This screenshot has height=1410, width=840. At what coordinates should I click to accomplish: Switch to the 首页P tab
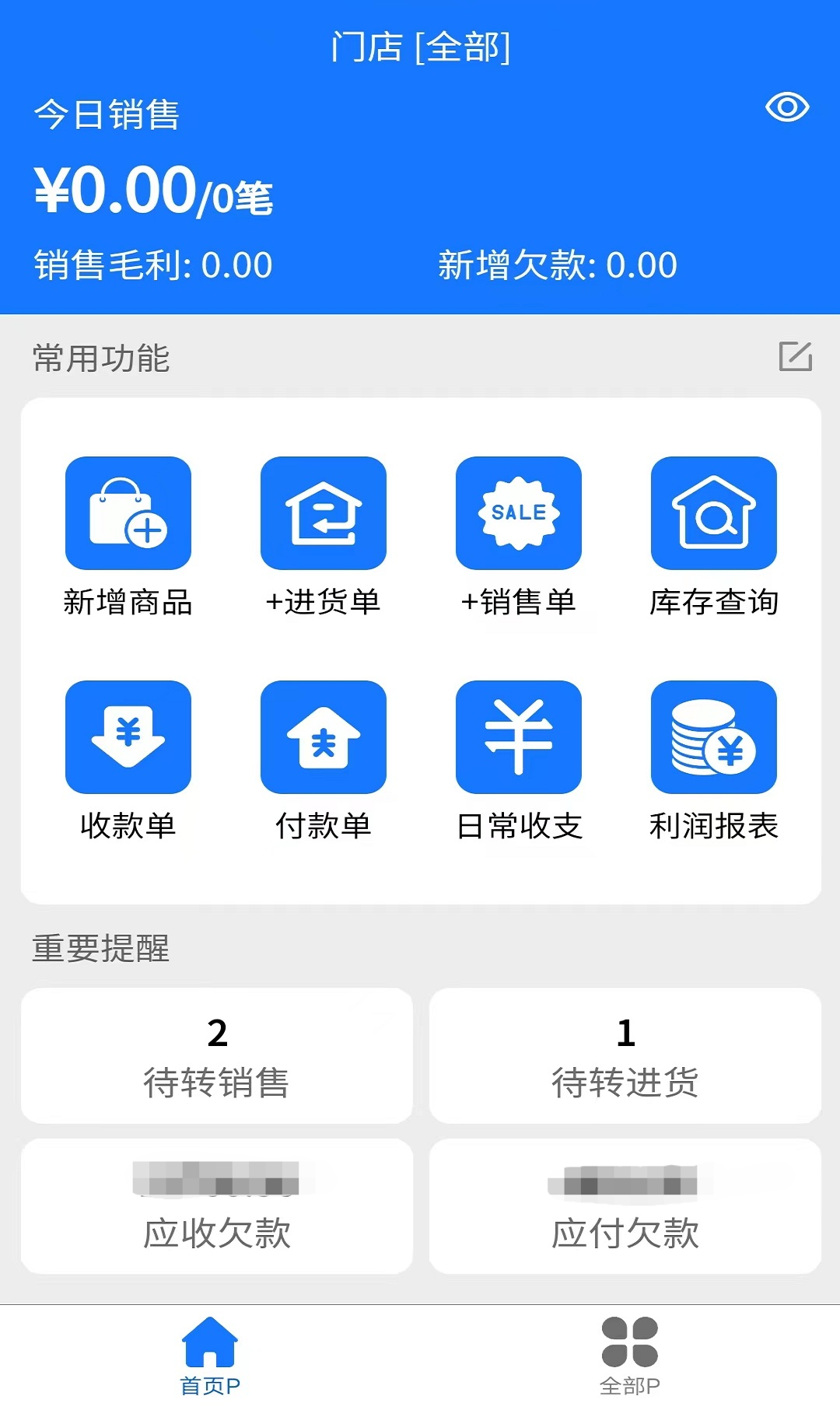click(x=210, y=1356)
